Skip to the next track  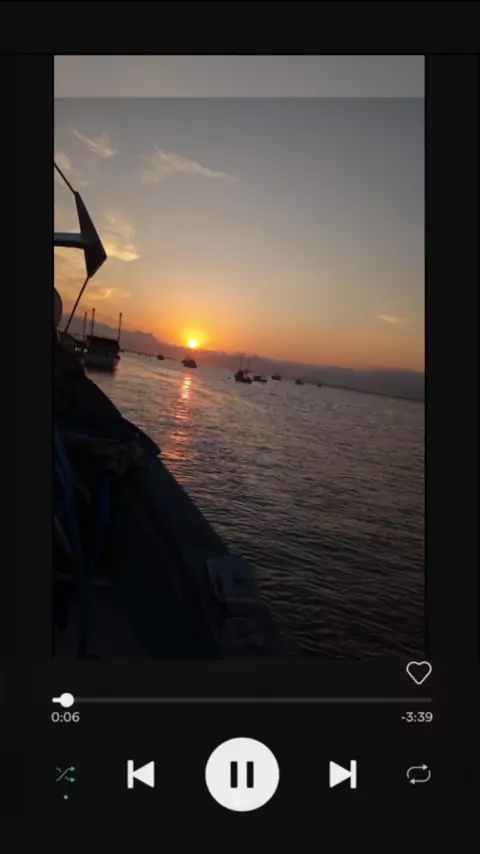tap(343, 774)
